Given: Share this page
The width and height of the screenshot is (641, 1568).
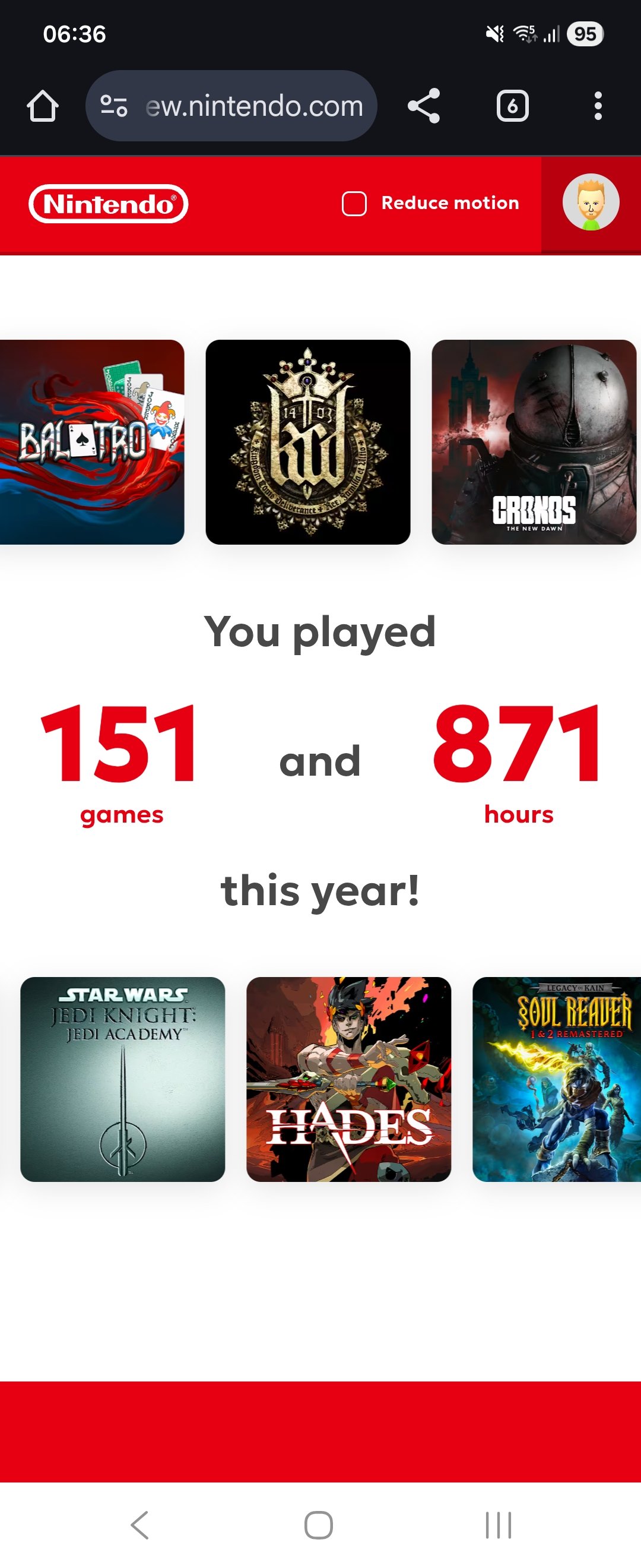Looking at the screenshot, I should [424, 106].
